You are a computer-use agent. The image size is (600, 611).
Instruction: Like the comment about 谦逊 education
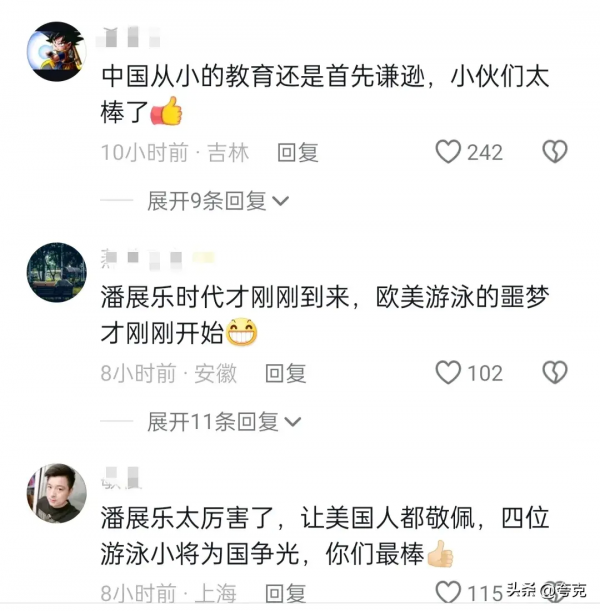pos(448,153)
